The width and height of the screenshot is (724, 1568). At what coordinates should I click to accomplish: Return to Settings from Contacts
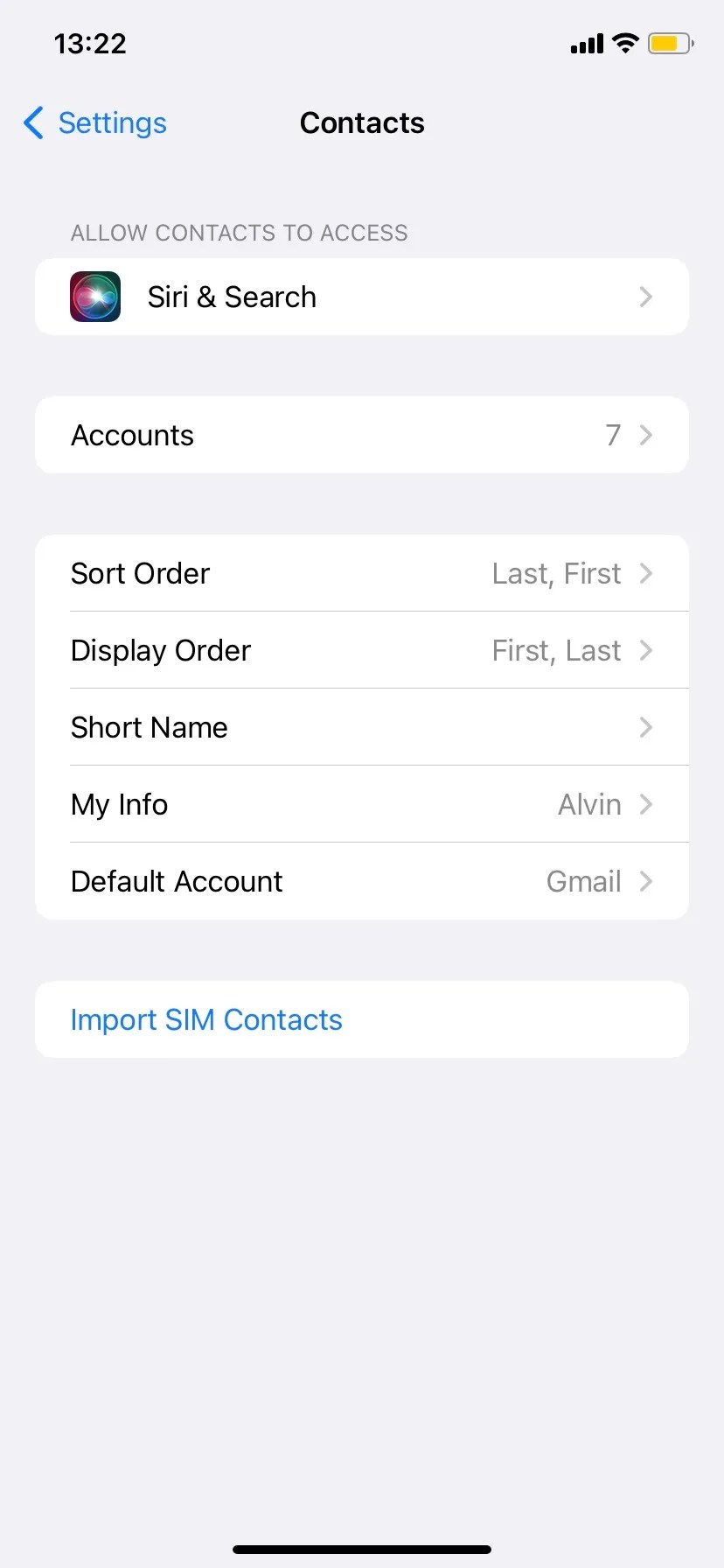94,123
